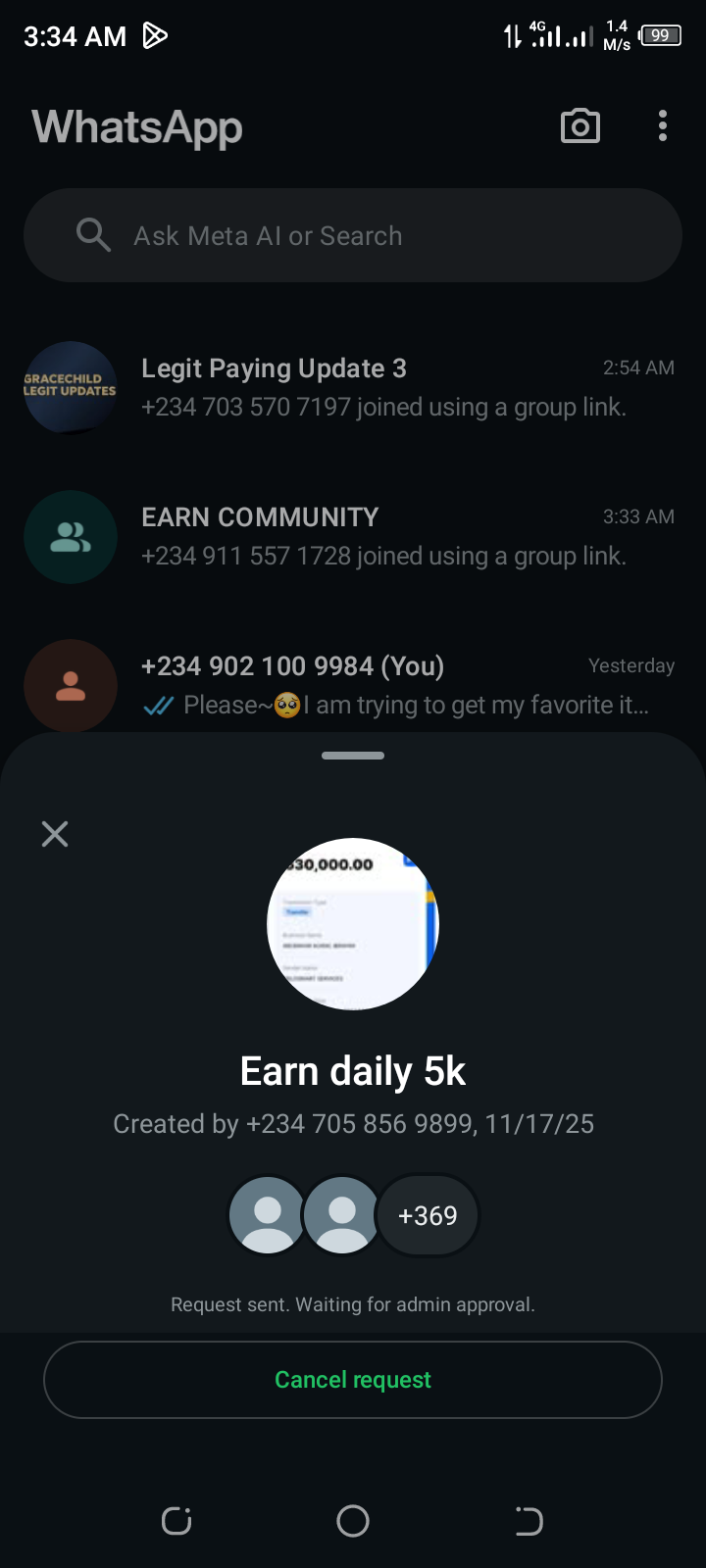The width and height of the screenshot is (706, 1568).
Task: Show recent apps
Action: [x=176, y=1521]
